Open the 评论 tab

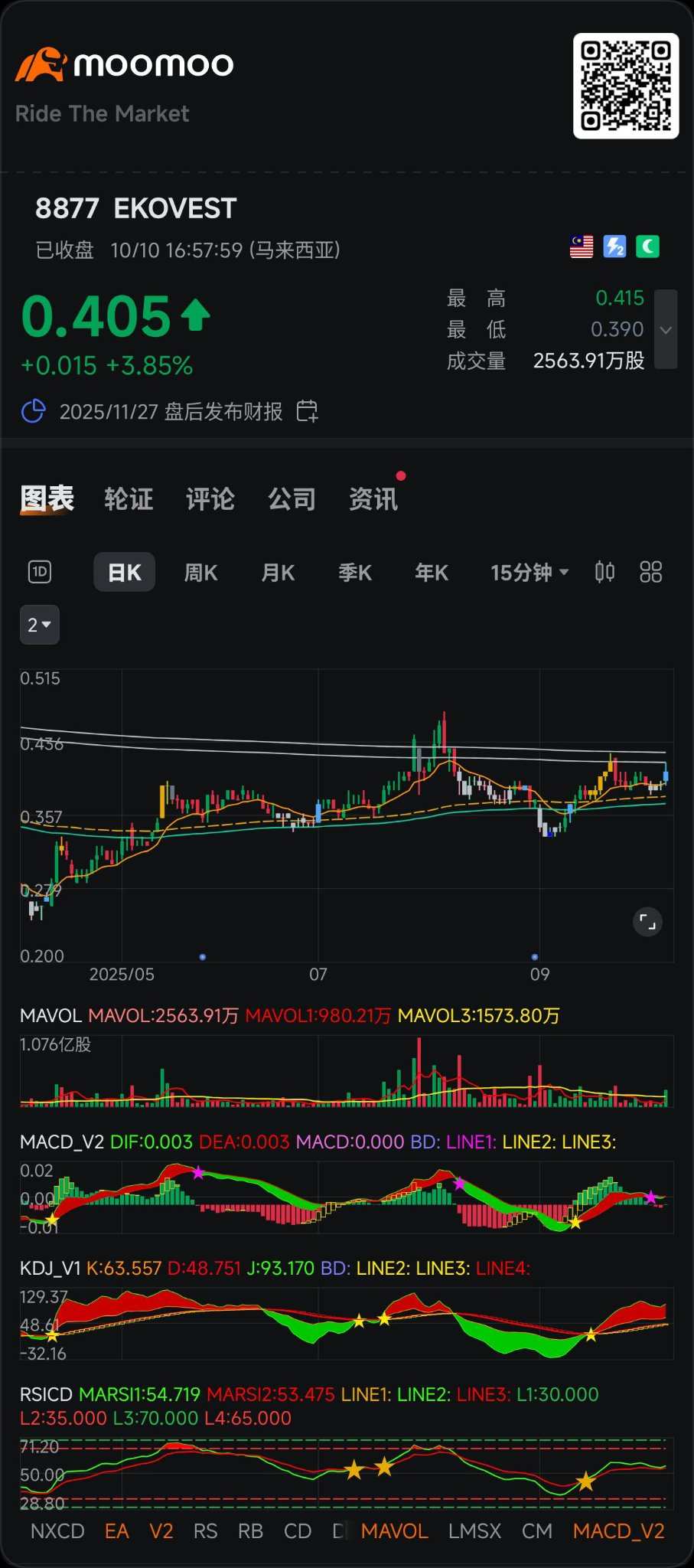point(210,499)
